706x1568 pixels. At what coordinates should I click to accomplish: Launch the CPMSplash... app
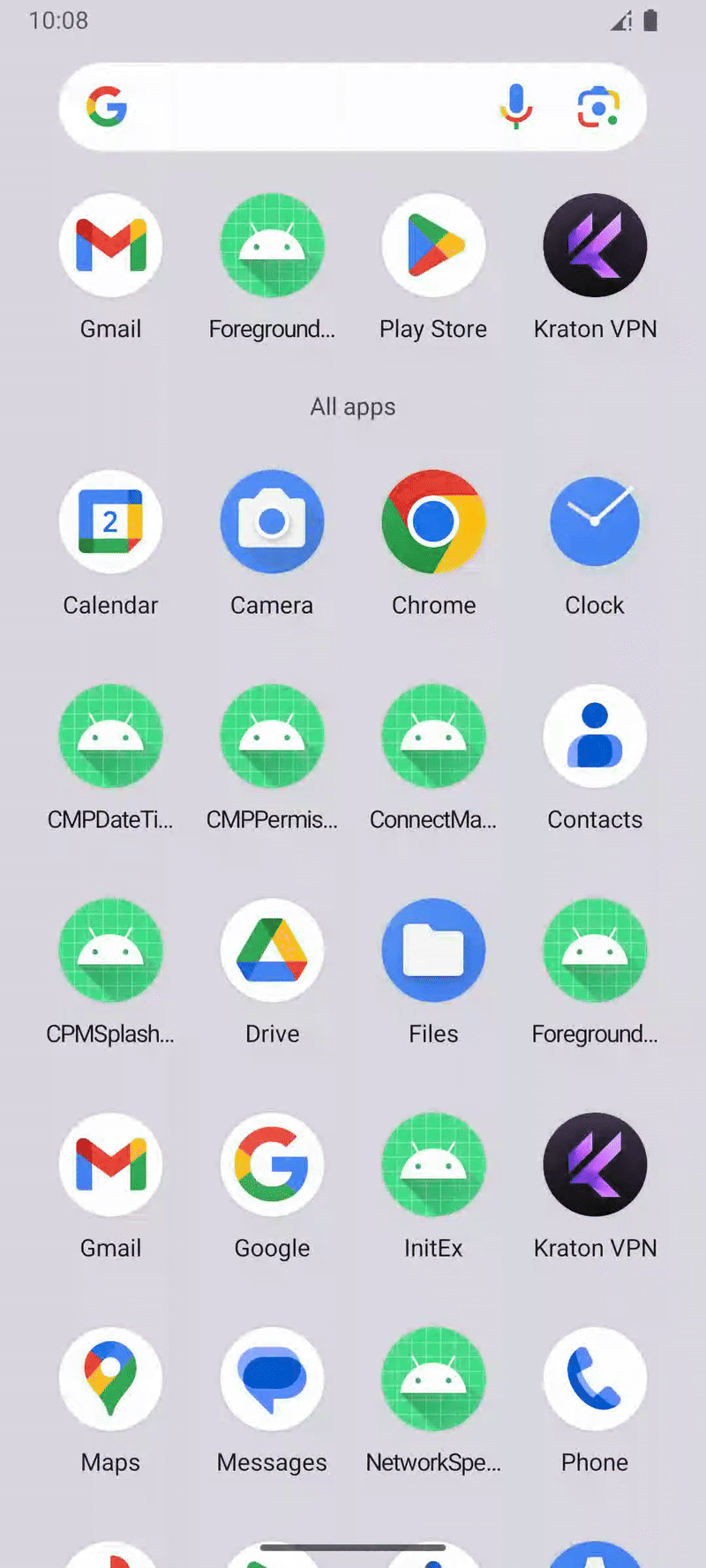pyautogui.click(x=110, y=951)
